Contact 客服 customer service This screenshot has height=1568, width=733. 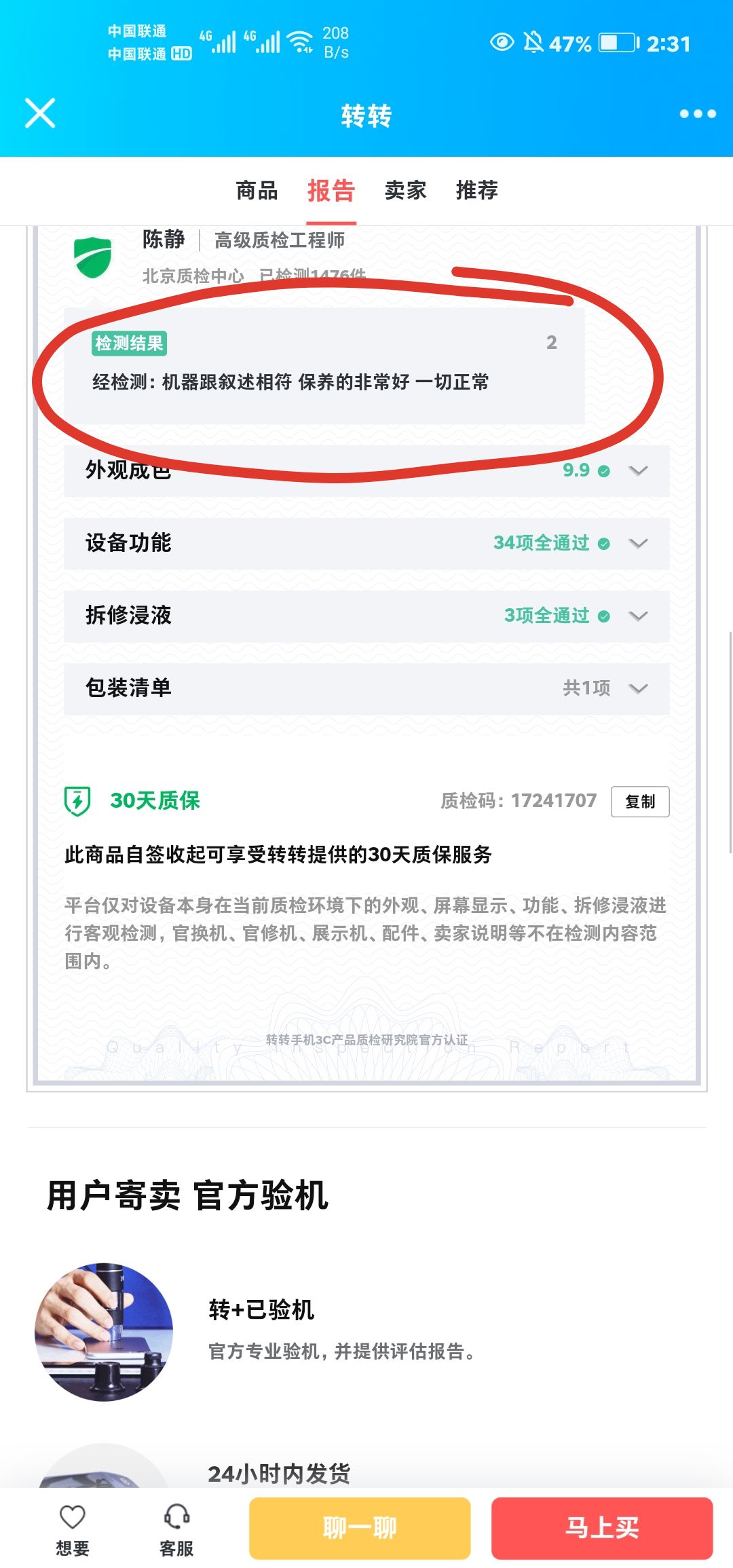[176, 1528]
